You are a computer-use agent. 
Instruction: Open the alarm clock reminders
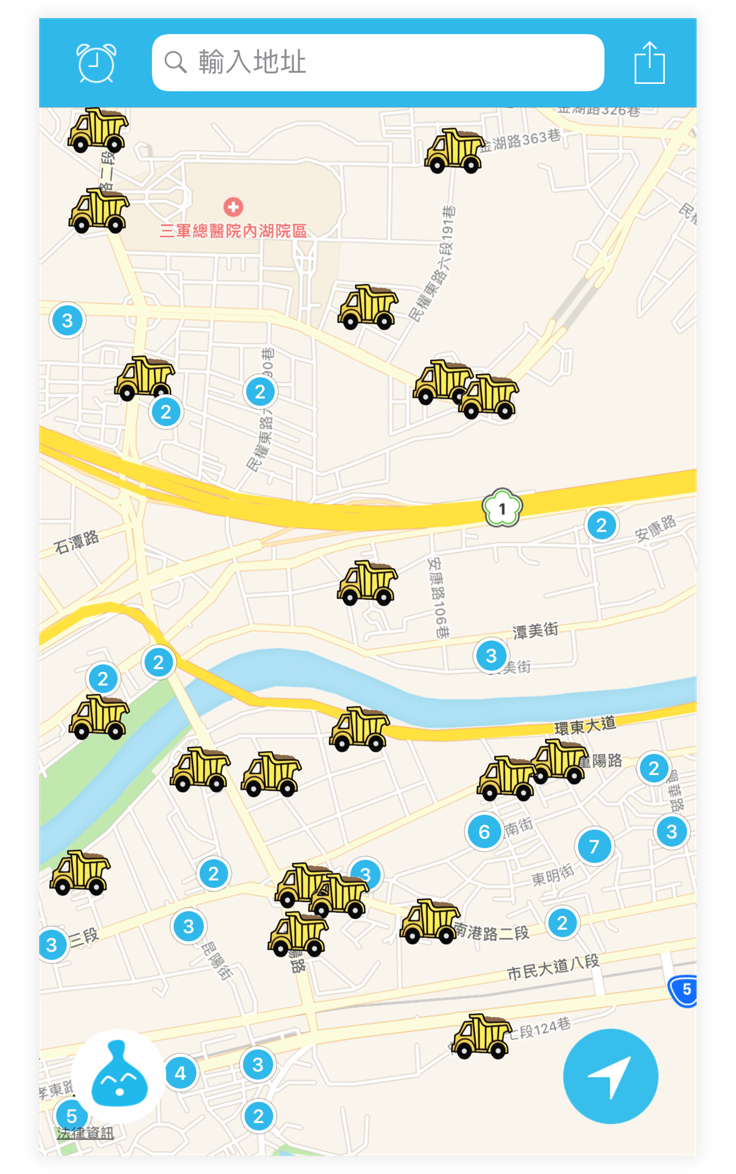[96, 63]
